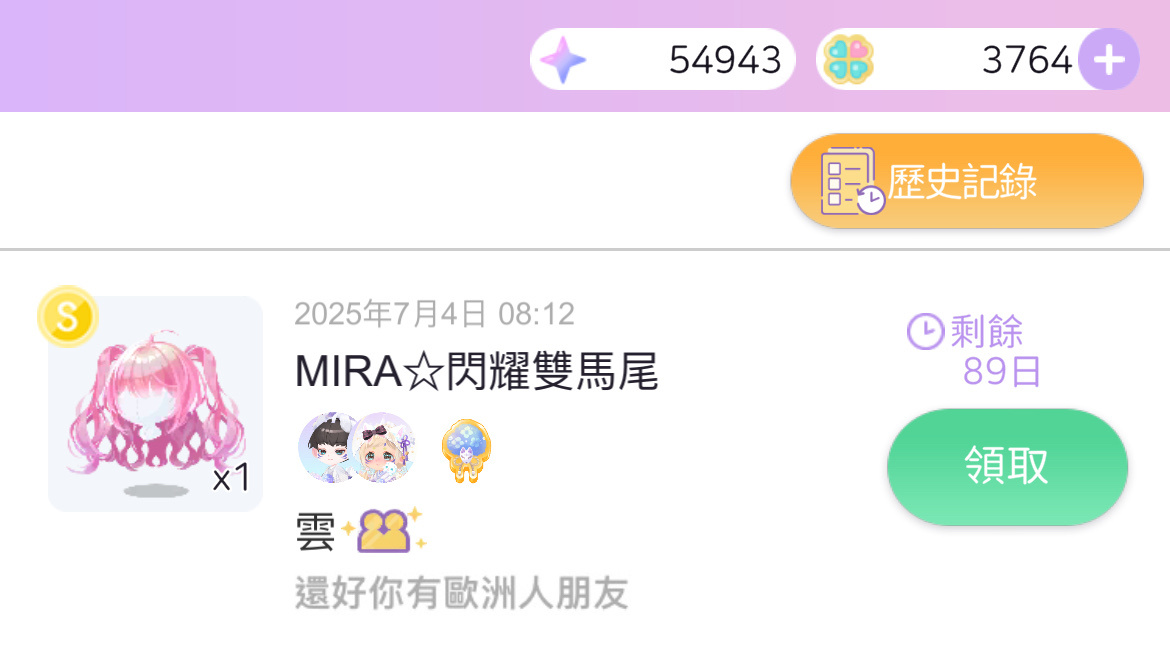This screenshot has width=1170, height=664.
Task: View MIRA☆閃耀雙馬尾 hair item thumbnail
Action: click(x=155, y=404)
